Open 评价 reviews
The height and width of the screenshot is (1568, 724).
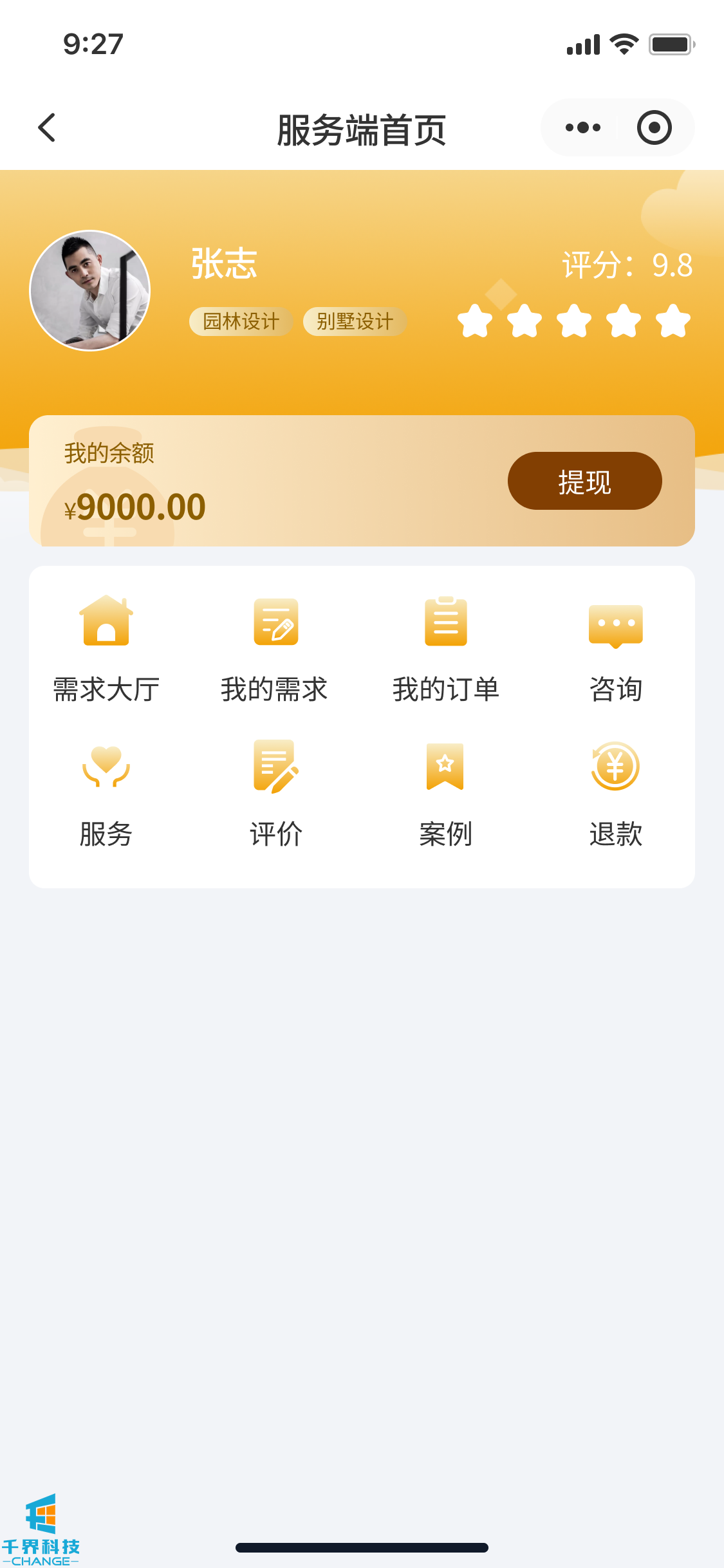[x=275, y=794]
